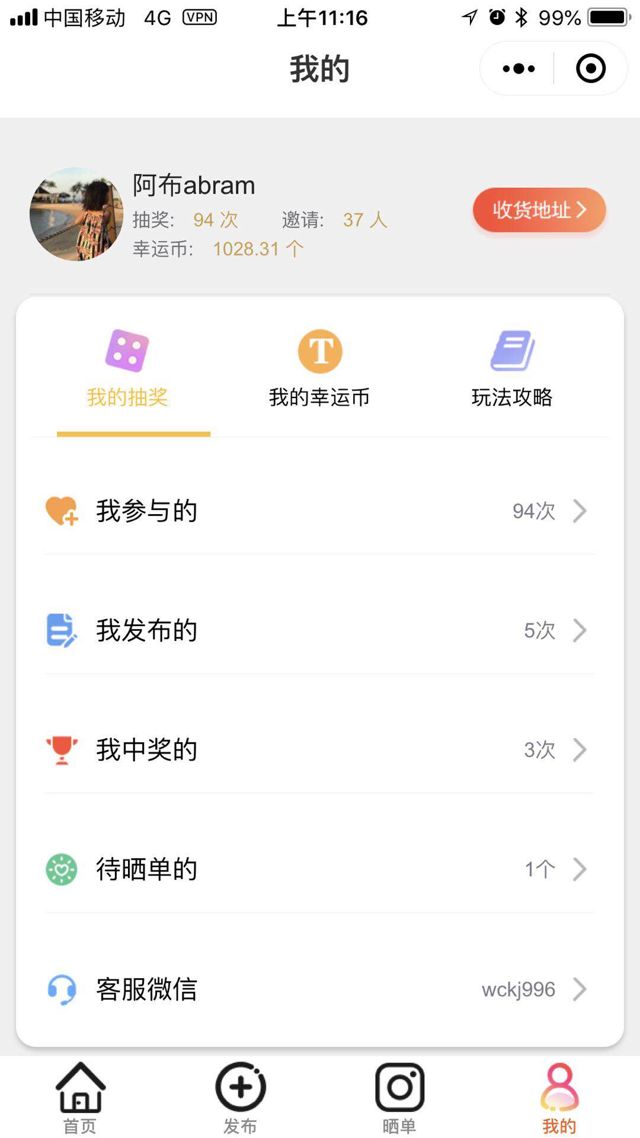Open the mini program more-options menu
Image resolution: width=640 pixels, height=1138 pixels.
point(519,69)
